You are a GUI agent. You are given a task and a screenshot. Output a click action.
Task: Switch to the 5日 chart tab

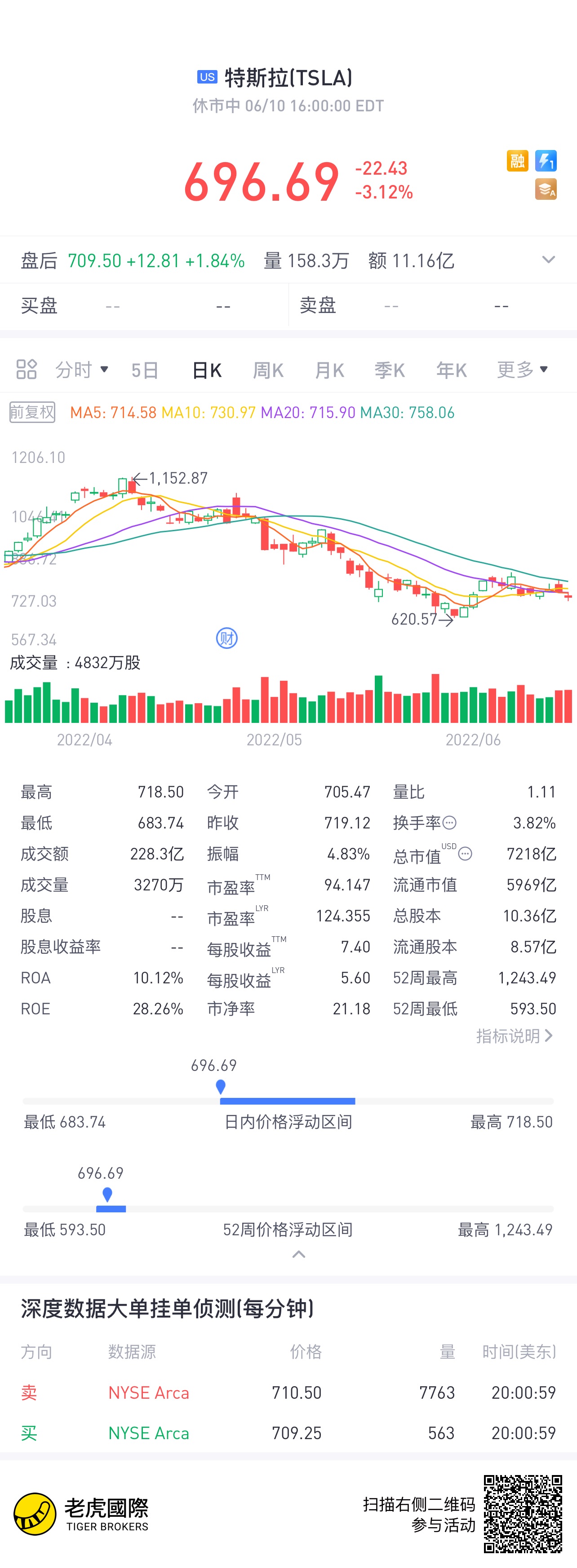[x=145, y=370]
